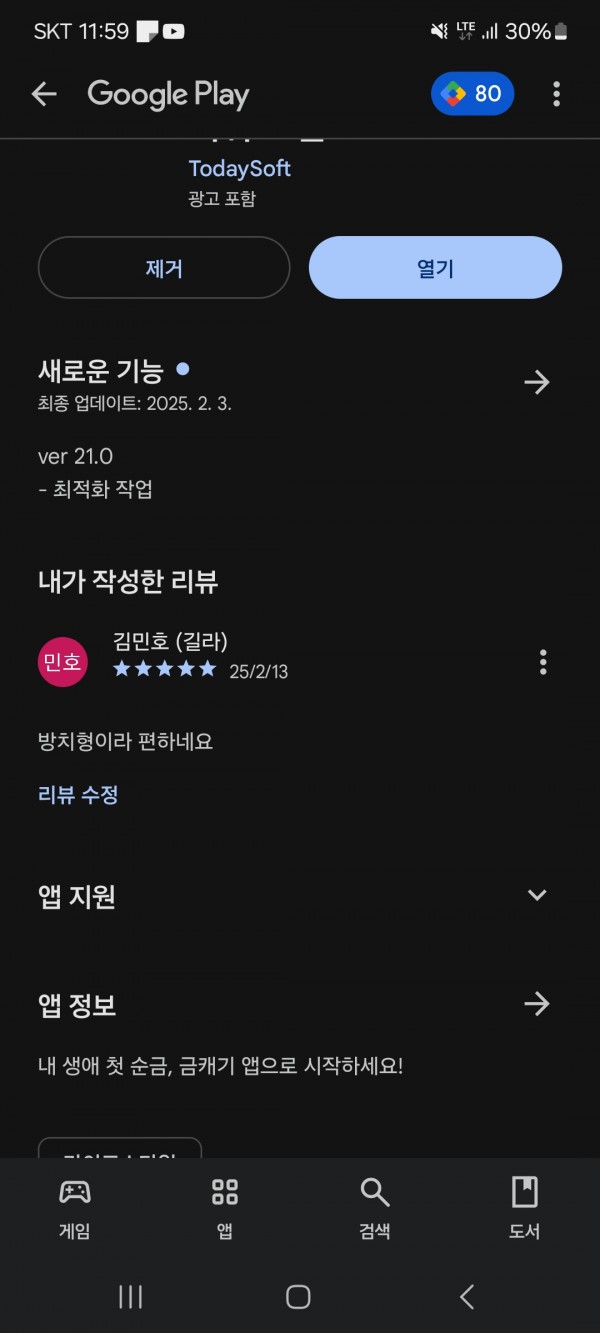Expand the 앱 지원 section
Viewport: 600px width, 1333px height.
(537, 895)
